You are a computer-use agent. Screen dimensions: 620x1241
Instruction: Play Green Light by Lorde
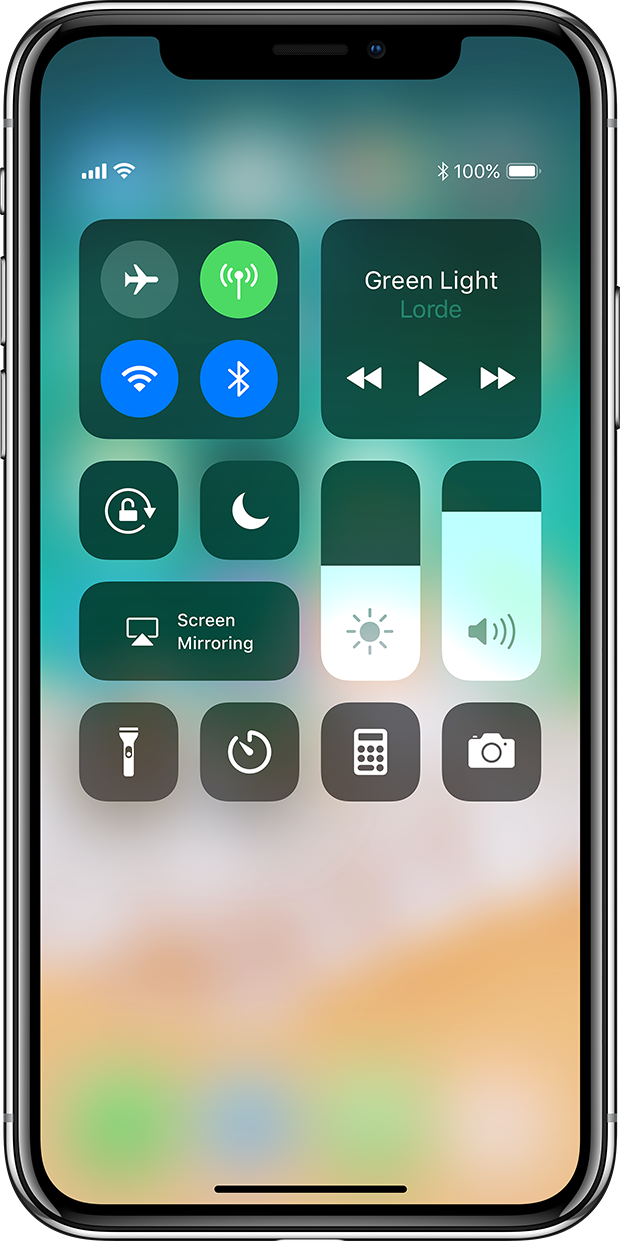[431, 378]
